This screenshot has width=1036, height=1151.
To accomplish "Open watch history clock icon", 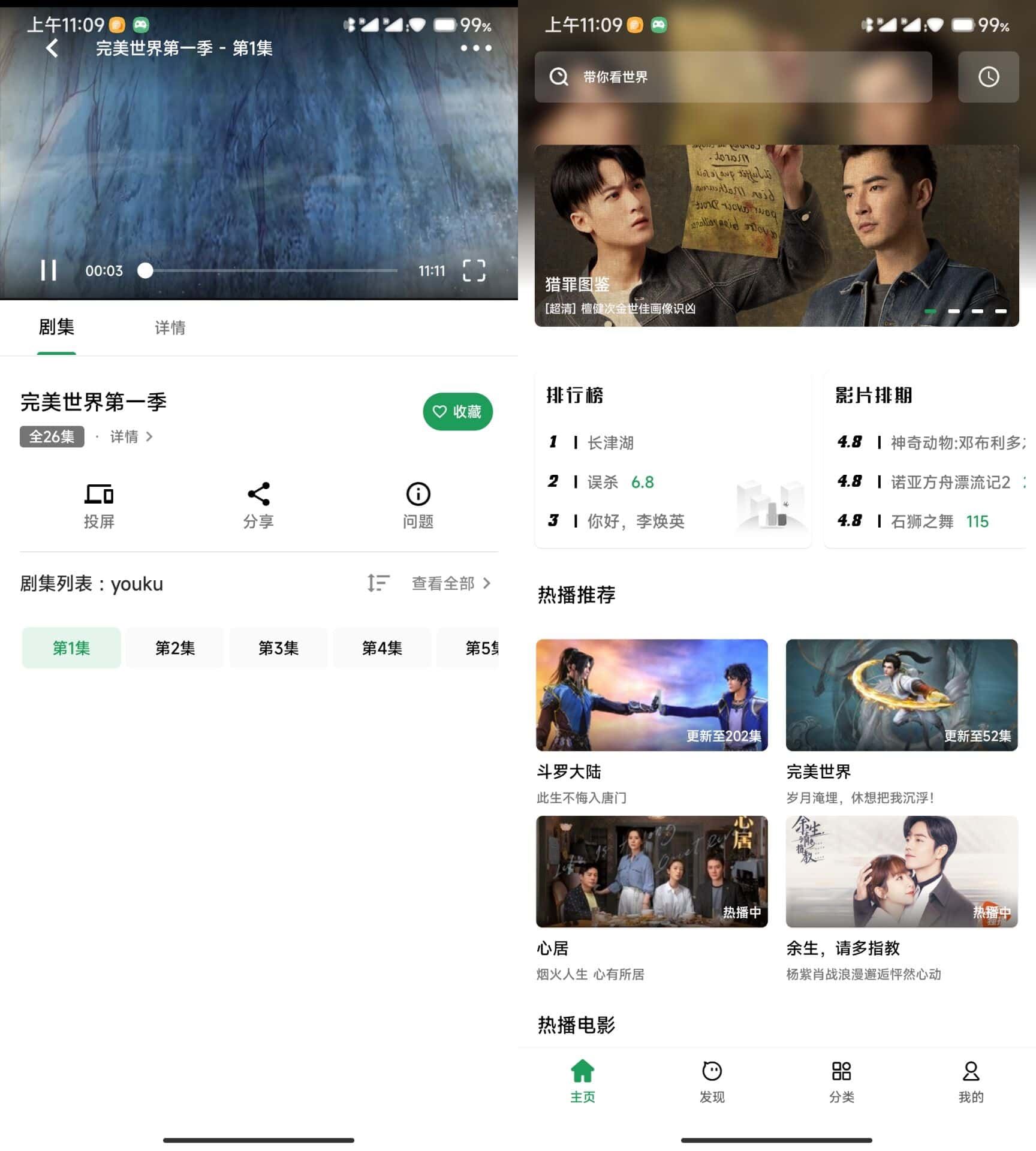I will [988, 77].
